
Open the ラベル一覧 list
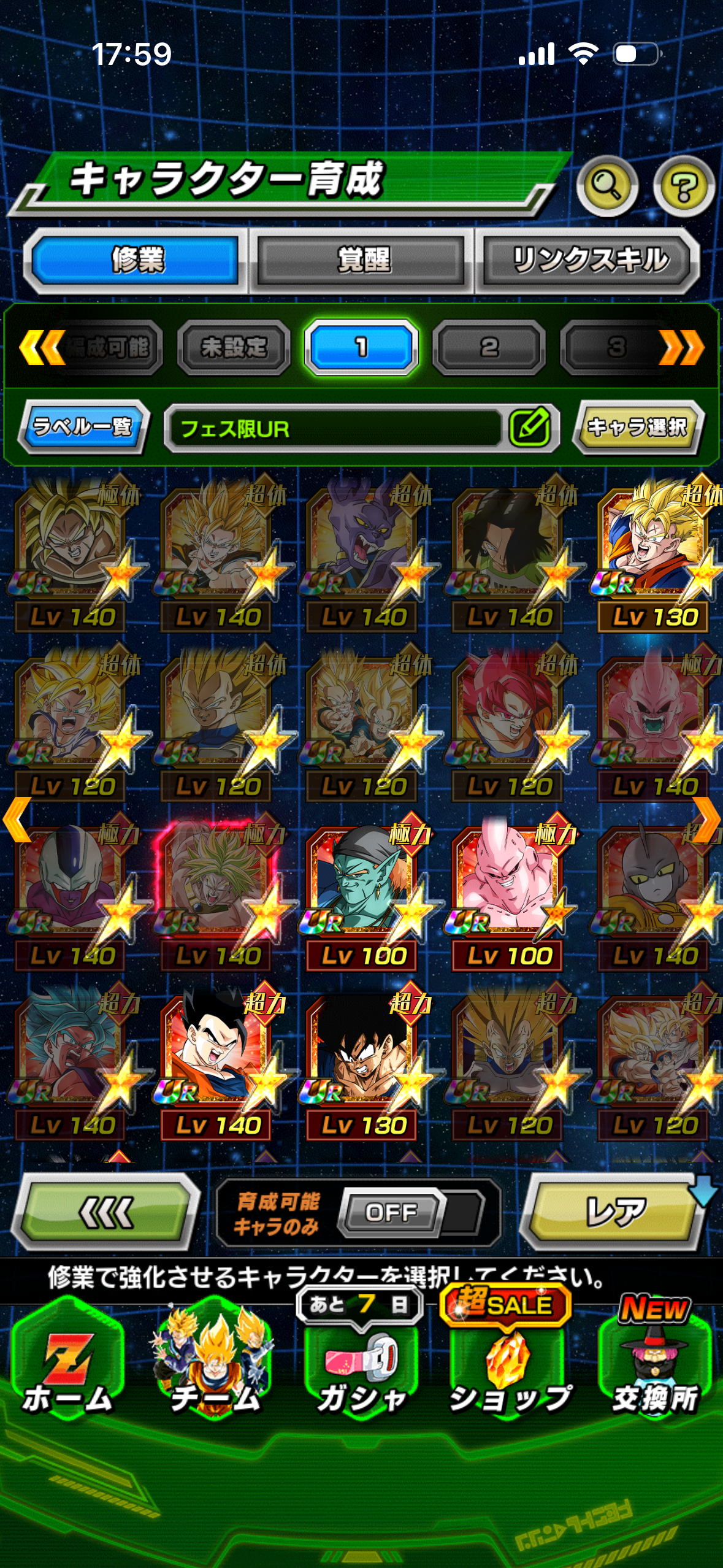pos(83,427)
